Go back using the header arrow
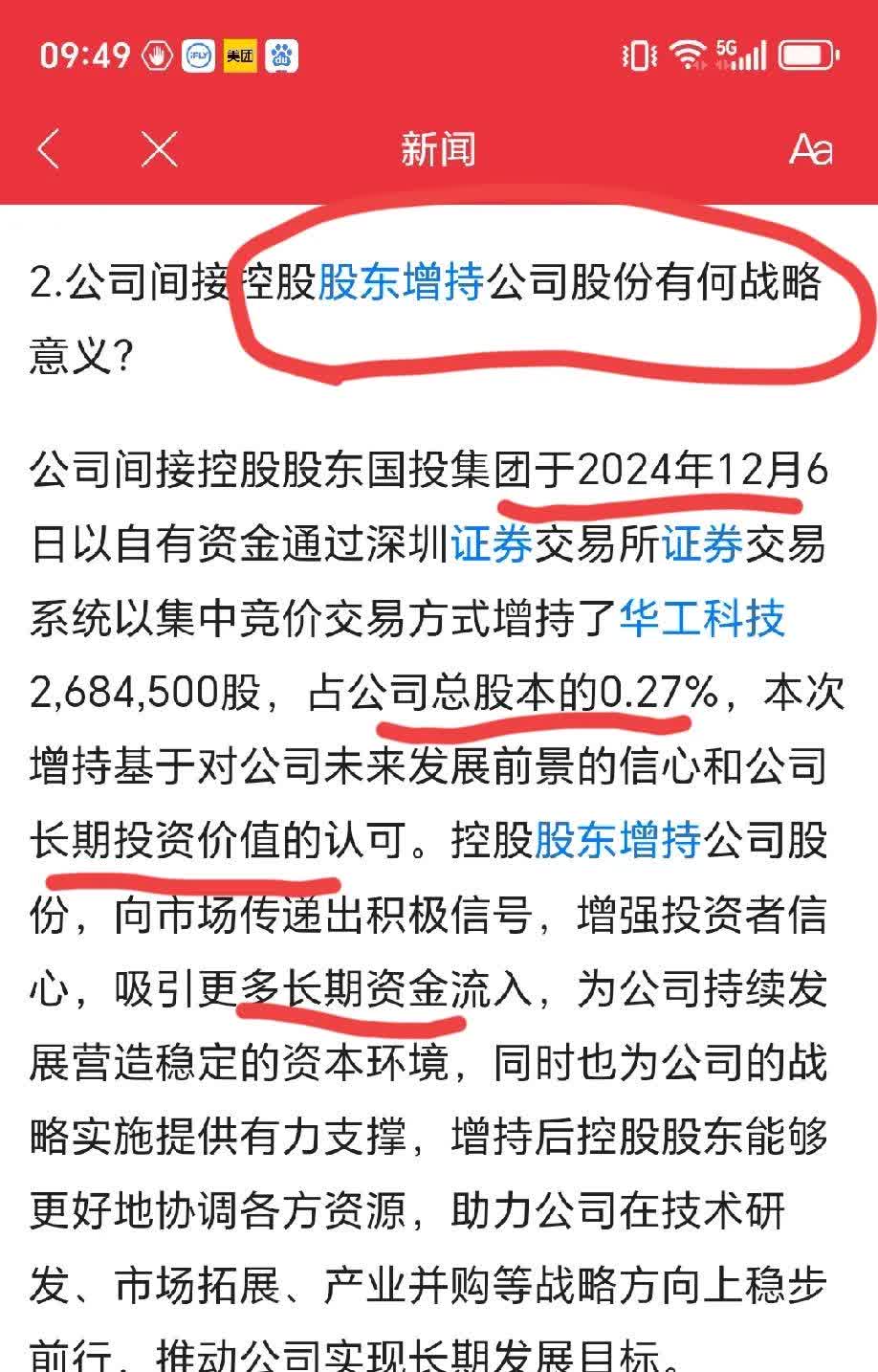The height and width of the screenshot is (1372, 878). (x=48, y=149)
